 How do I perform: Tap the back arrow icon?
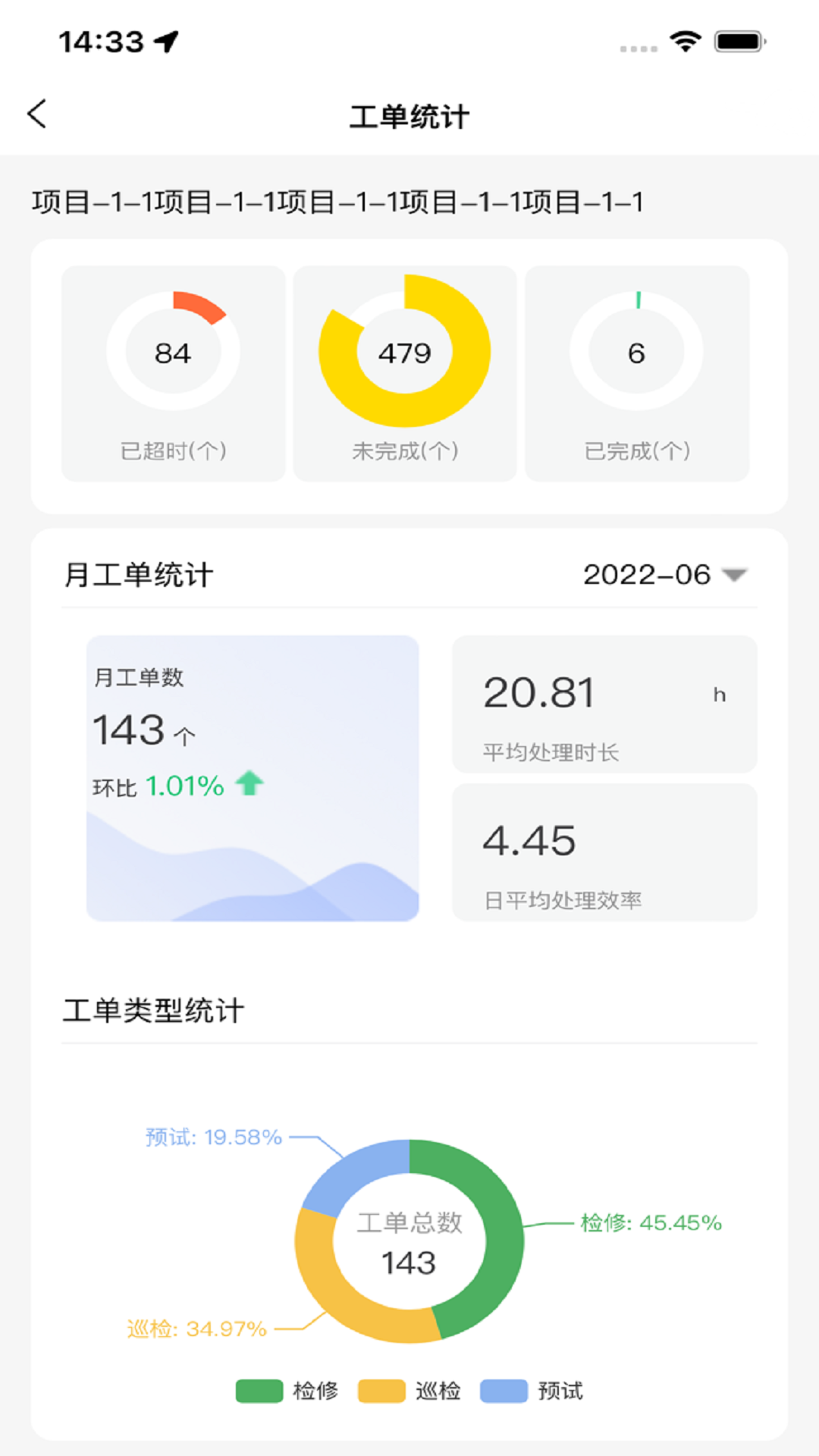[35, 114]
